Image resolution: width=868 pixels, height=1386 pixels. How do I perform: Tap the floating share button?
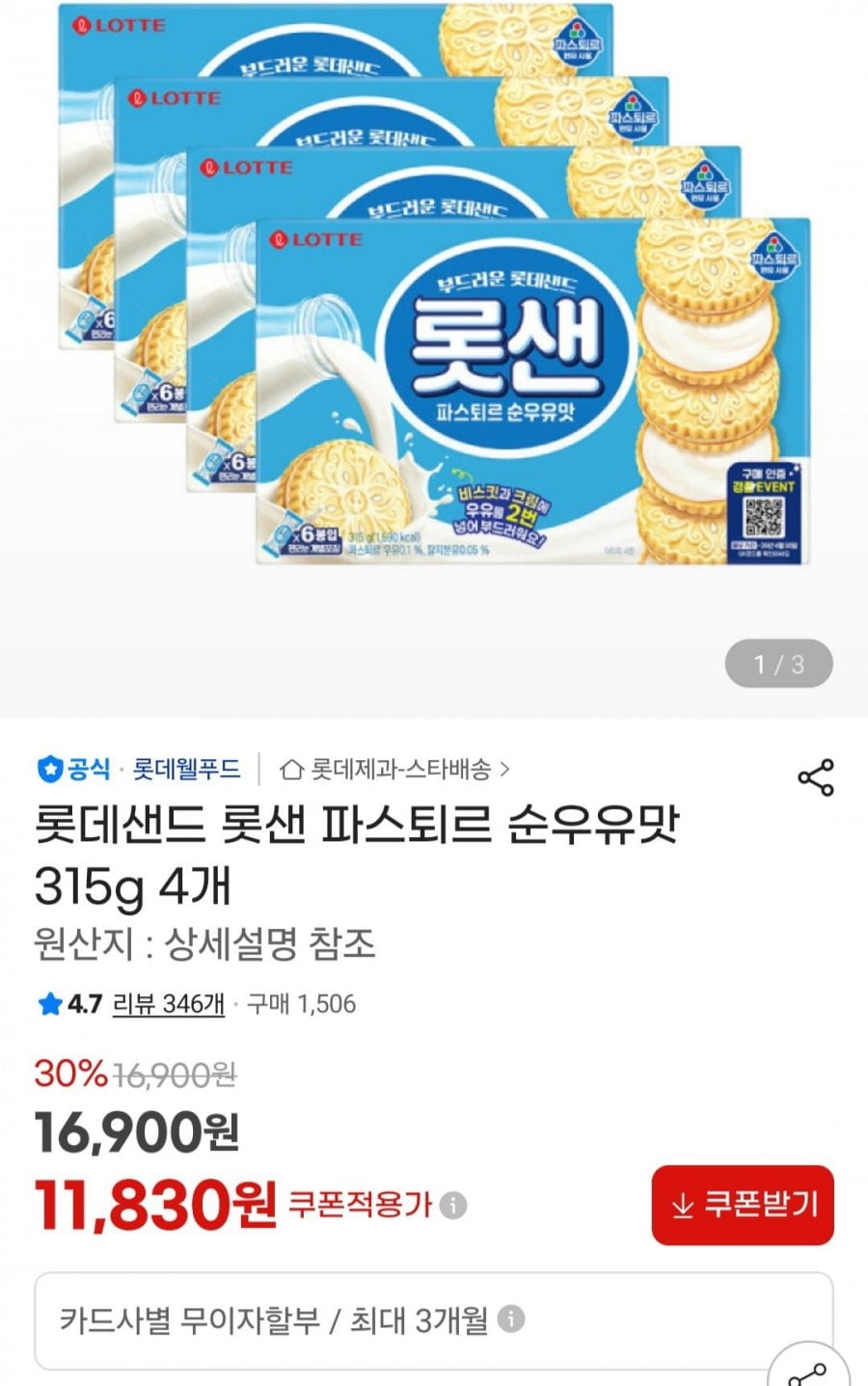pos(808,1372)
